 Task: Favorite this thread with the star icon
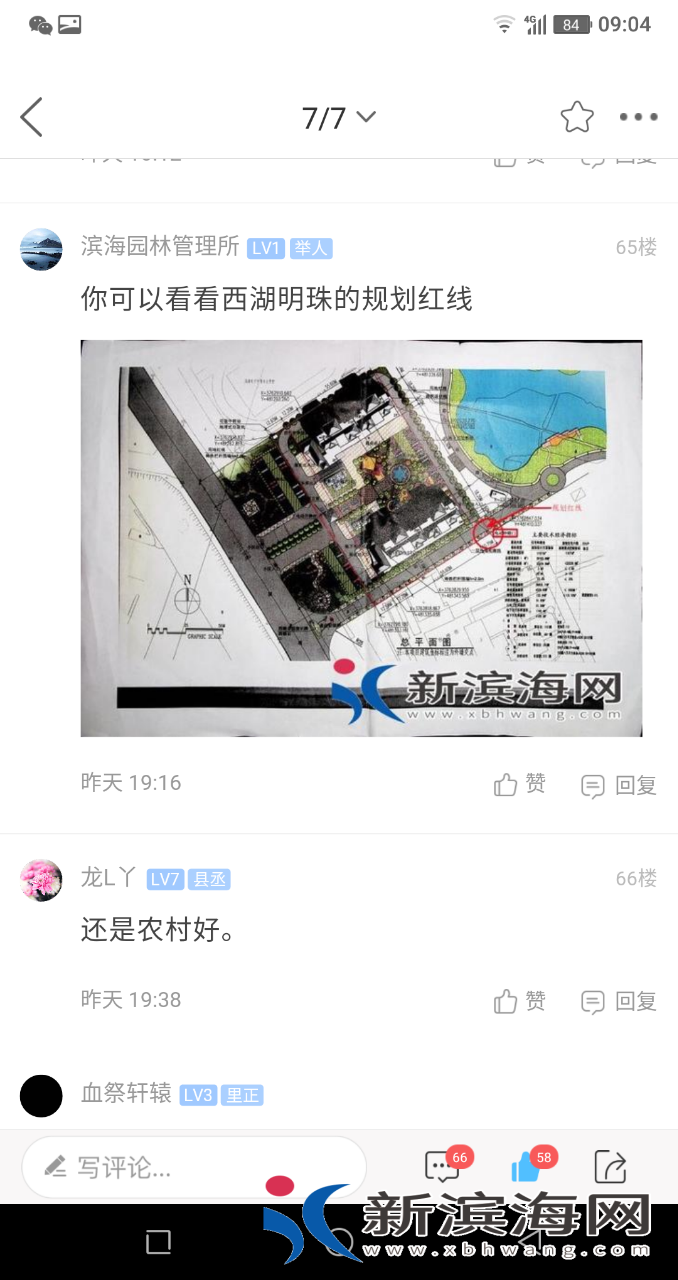click(576, 117)
